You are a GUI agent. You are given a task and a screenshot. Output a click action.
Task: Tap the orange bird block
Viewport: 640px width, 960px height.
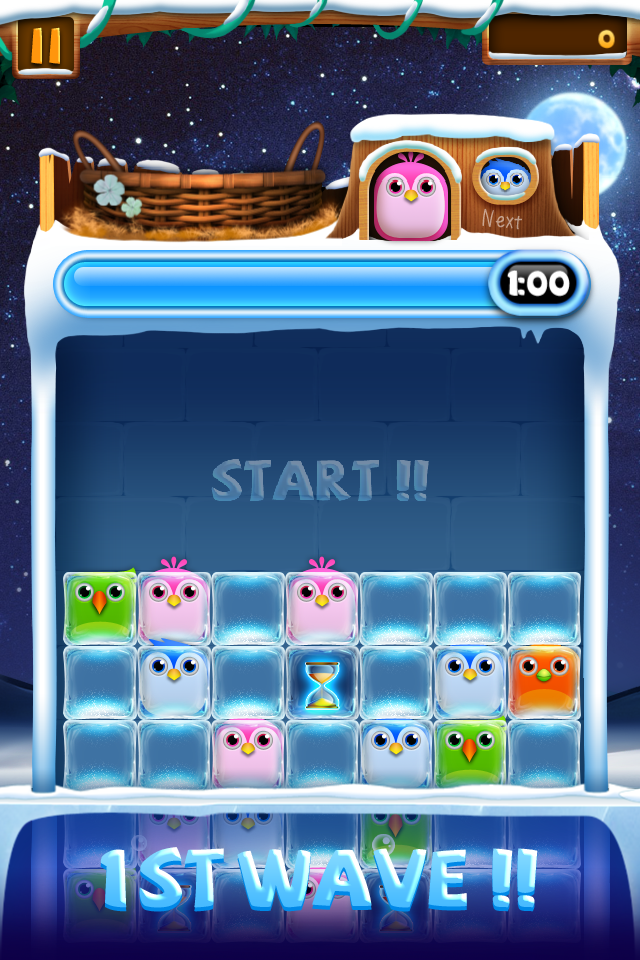point(544,681)
